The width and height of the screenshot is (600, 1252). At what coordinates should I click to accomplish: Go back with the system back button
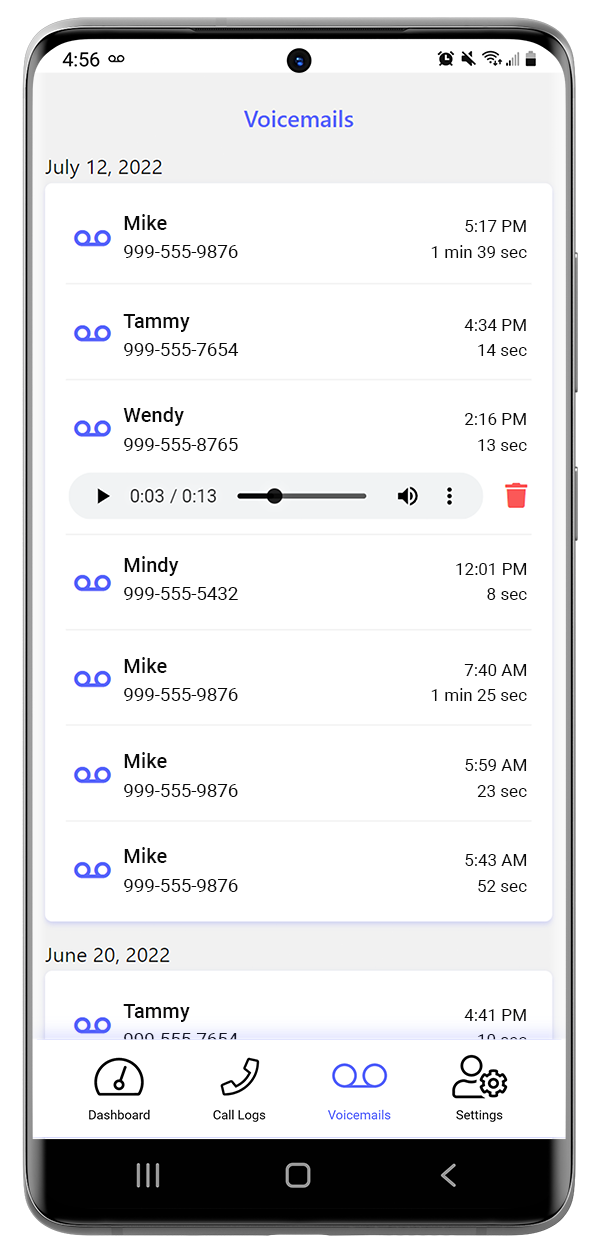448,1175
